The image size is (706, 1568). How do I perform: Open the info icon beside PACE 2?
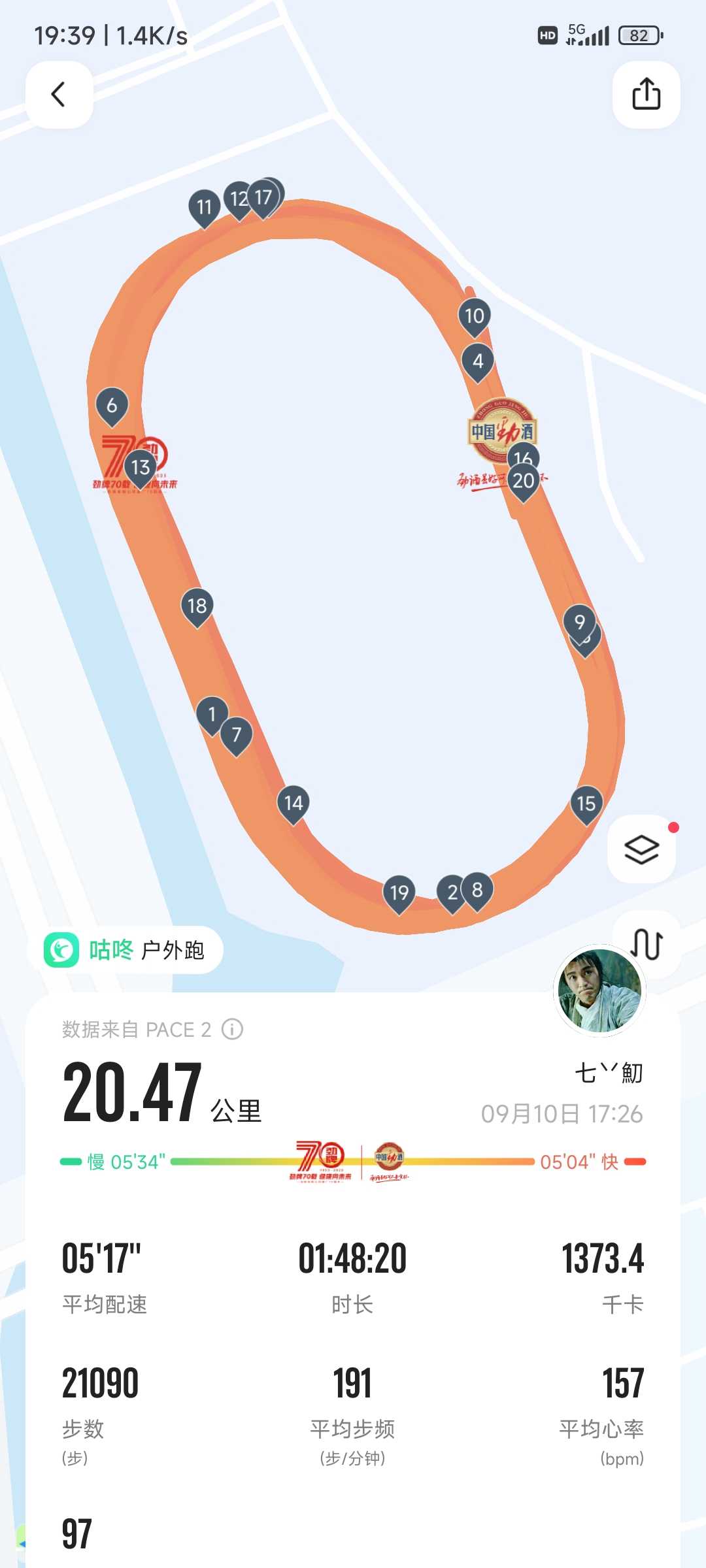(x=232, y=1029)
